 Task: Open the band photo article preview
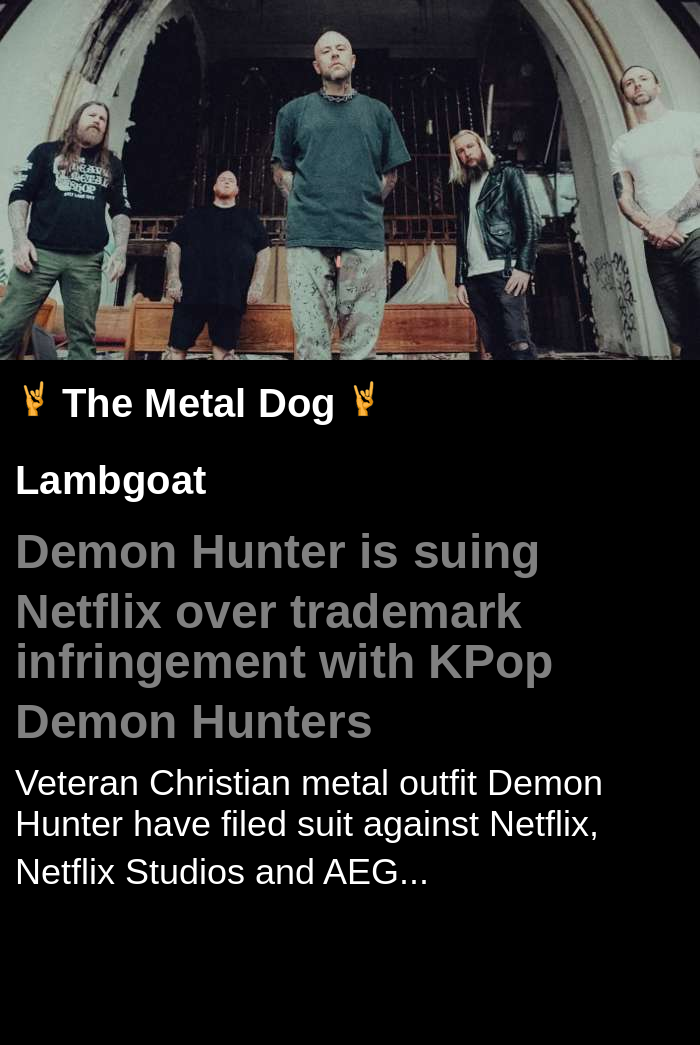[x=350, y=180]
